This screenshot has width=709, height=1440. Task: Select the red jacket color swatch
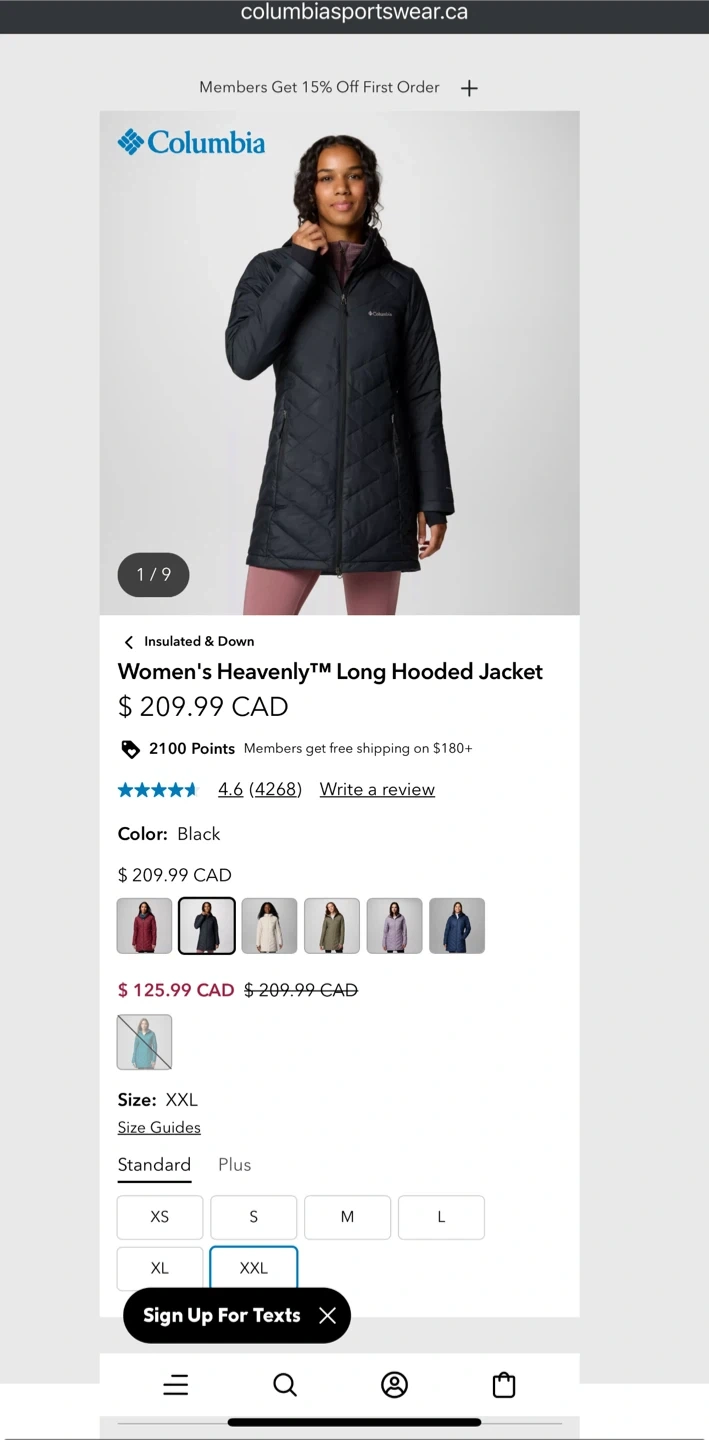point(144,926)
